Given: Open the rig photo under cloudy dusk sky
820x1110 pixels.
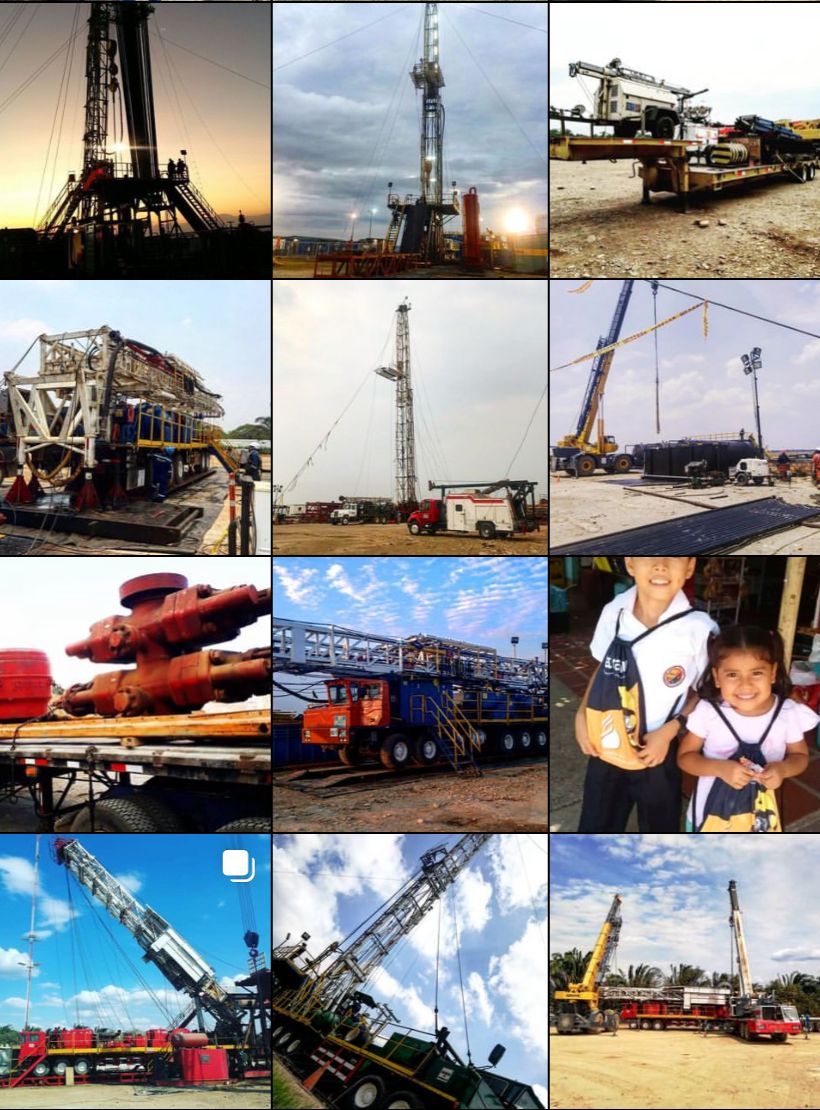Looking at the screenshot, I should [x=410, y=139].
